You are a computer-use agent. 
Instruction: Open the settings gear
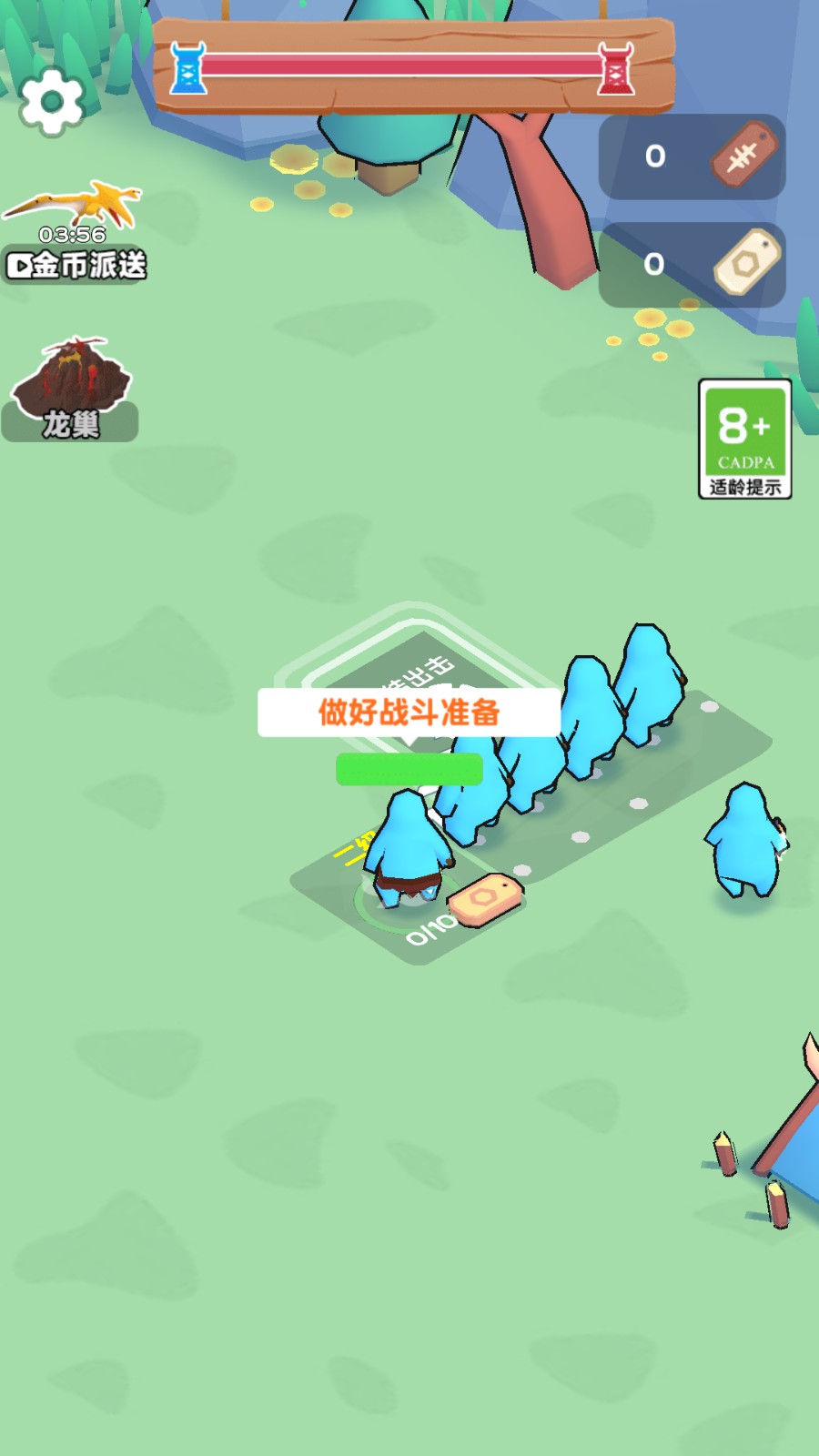click(x=50, y=102)
